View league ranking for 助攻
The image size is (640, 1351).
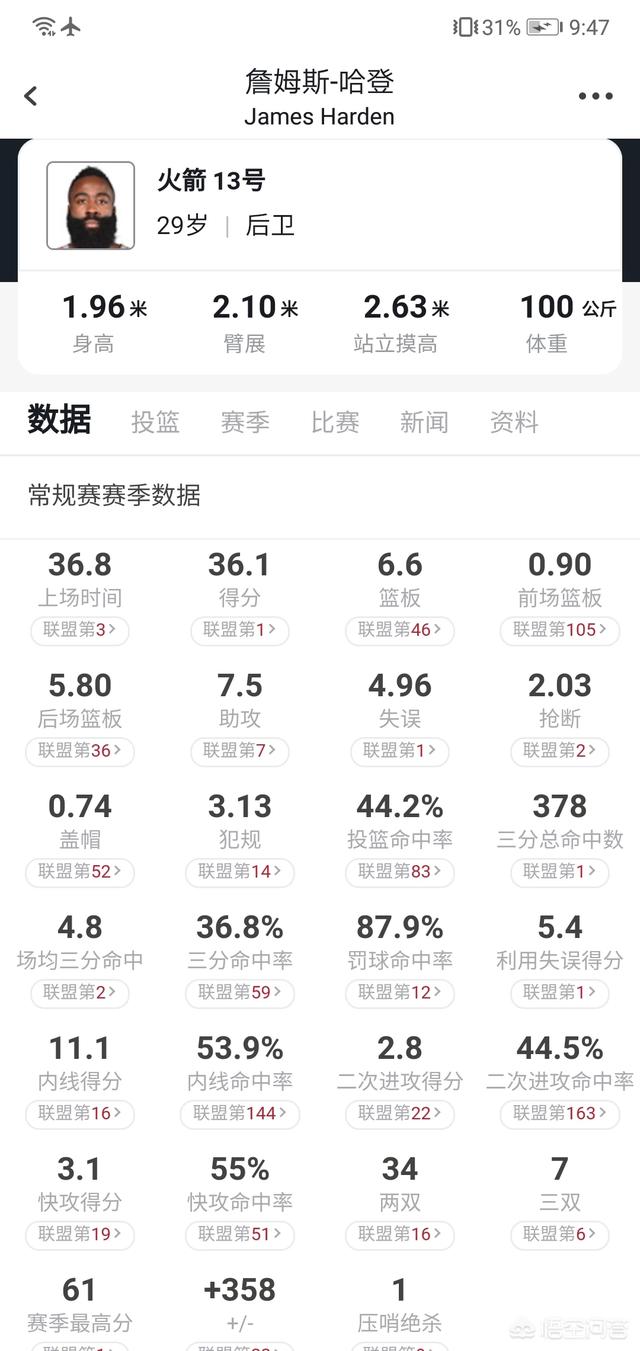click(240, 751)
